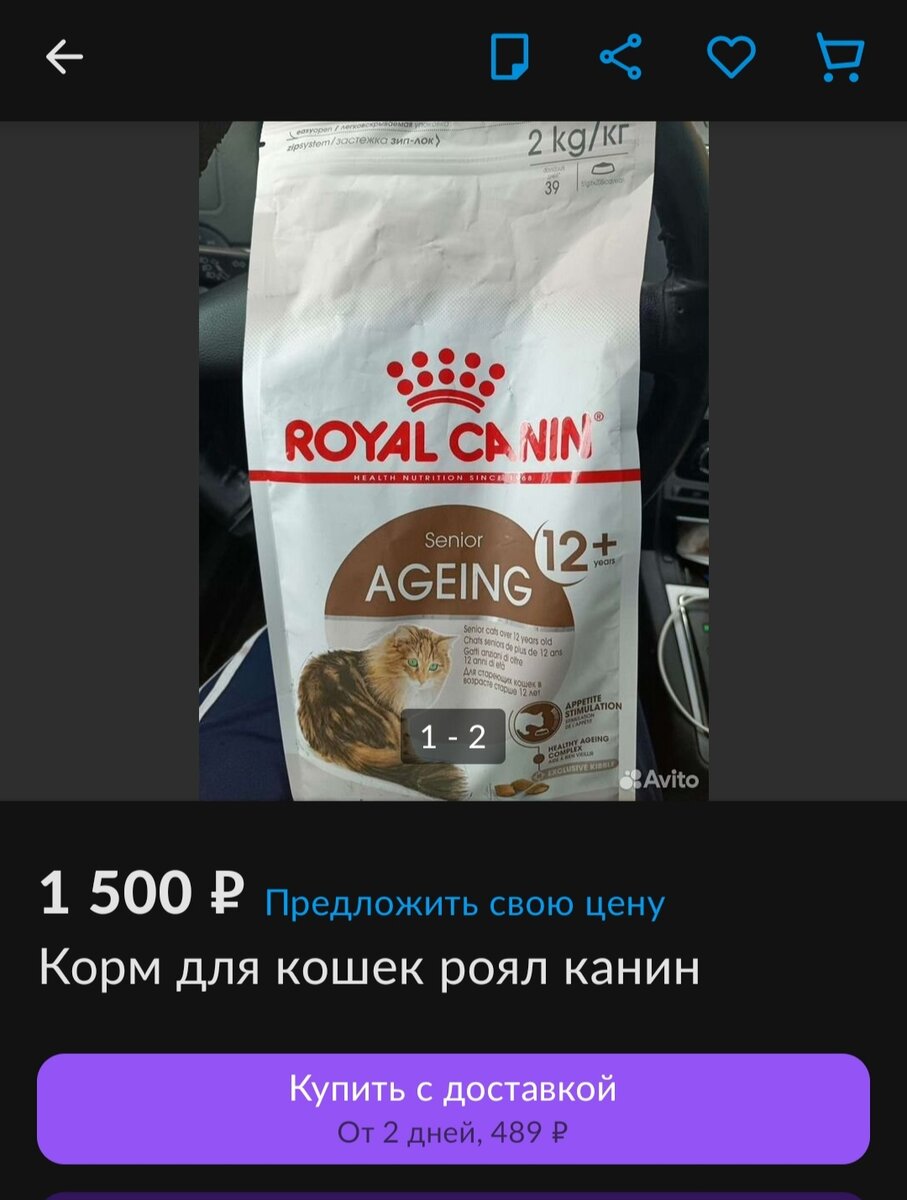Viewport: 907px width, 1200px height.
Task: Tap the note/document icon in the top bar
Action: click(511, 57)
